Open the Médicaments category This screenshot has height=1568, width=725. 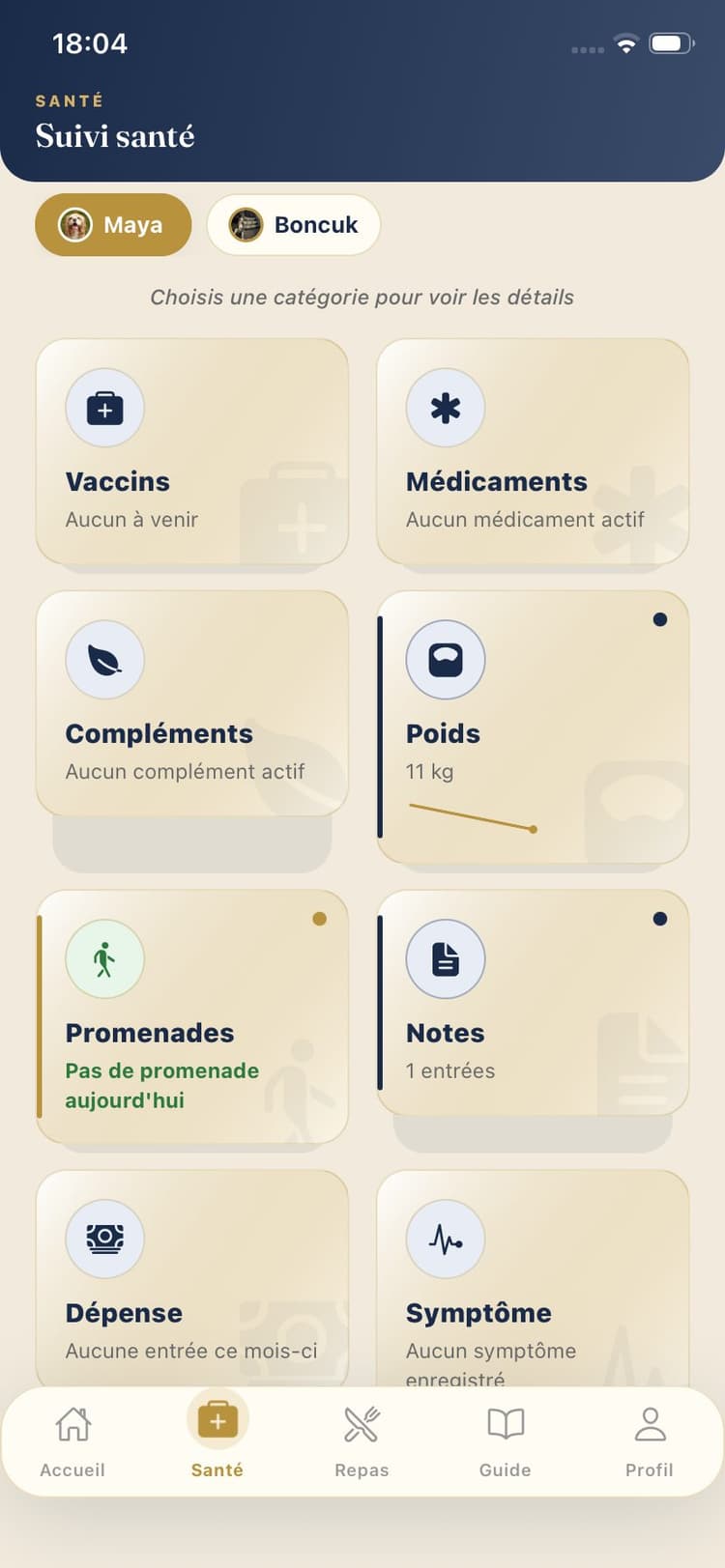point(533,451)
